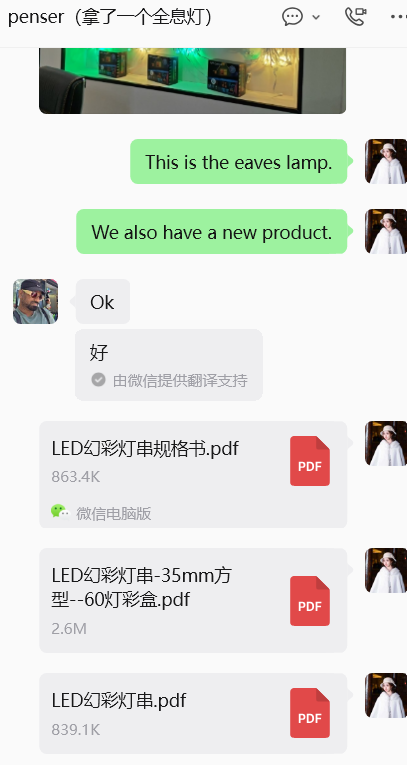The image size is (407, 765).
Task: Open the chat message icon in header
Action: pos(292,17)
